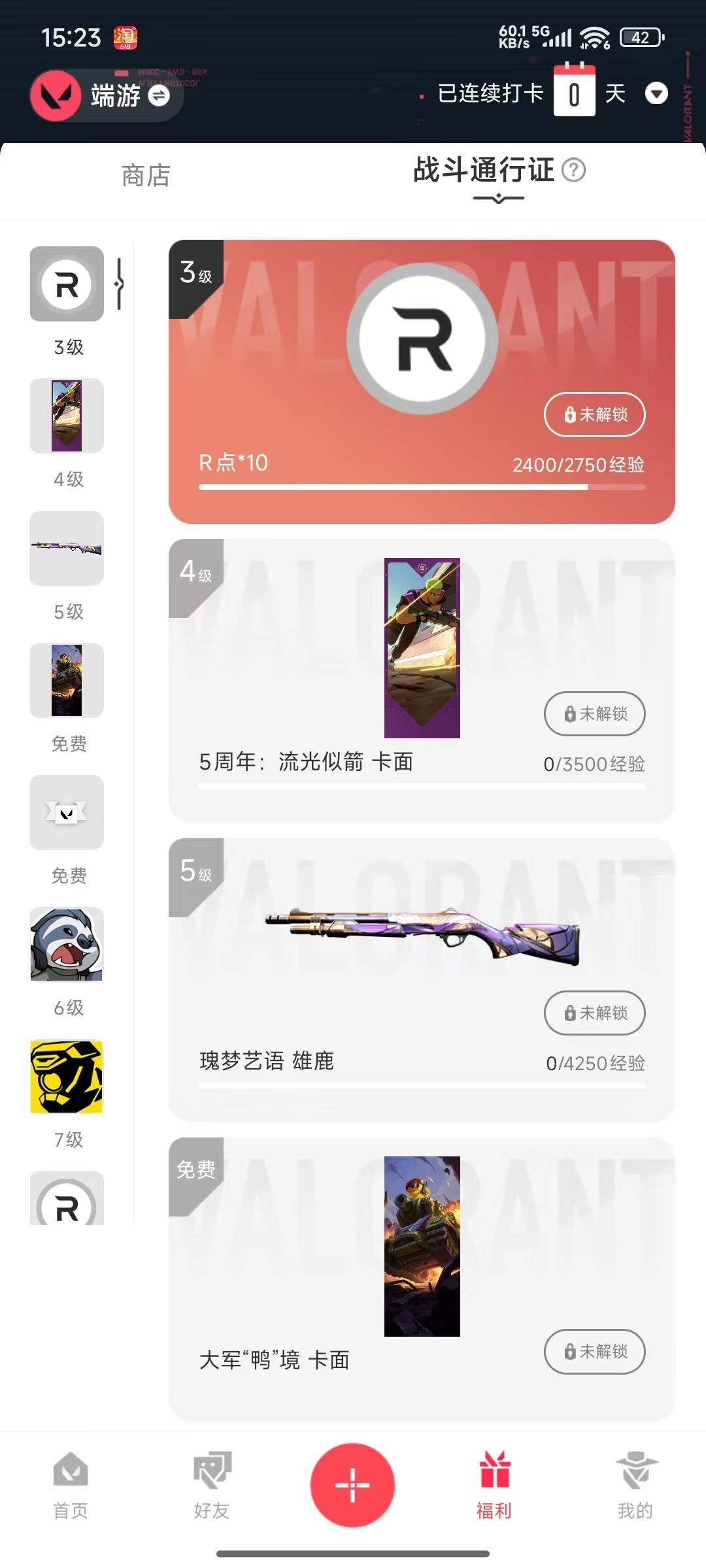The image size is (706, 1568).
Task: Open battle pass help question mark
Action: coord(574,171)
